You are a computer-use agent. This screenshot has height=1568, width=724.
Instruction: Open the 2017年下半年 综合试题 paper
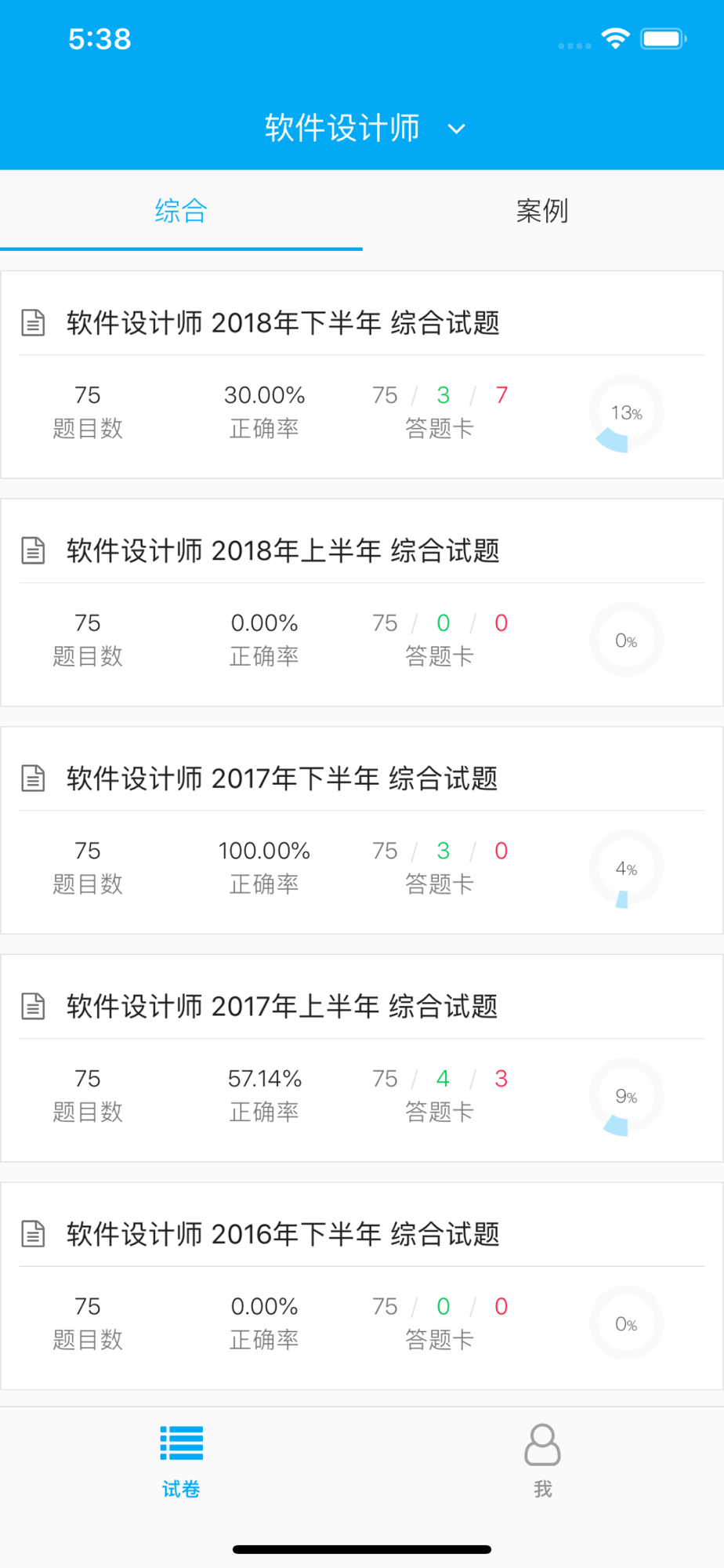click(x=362, y=830)
